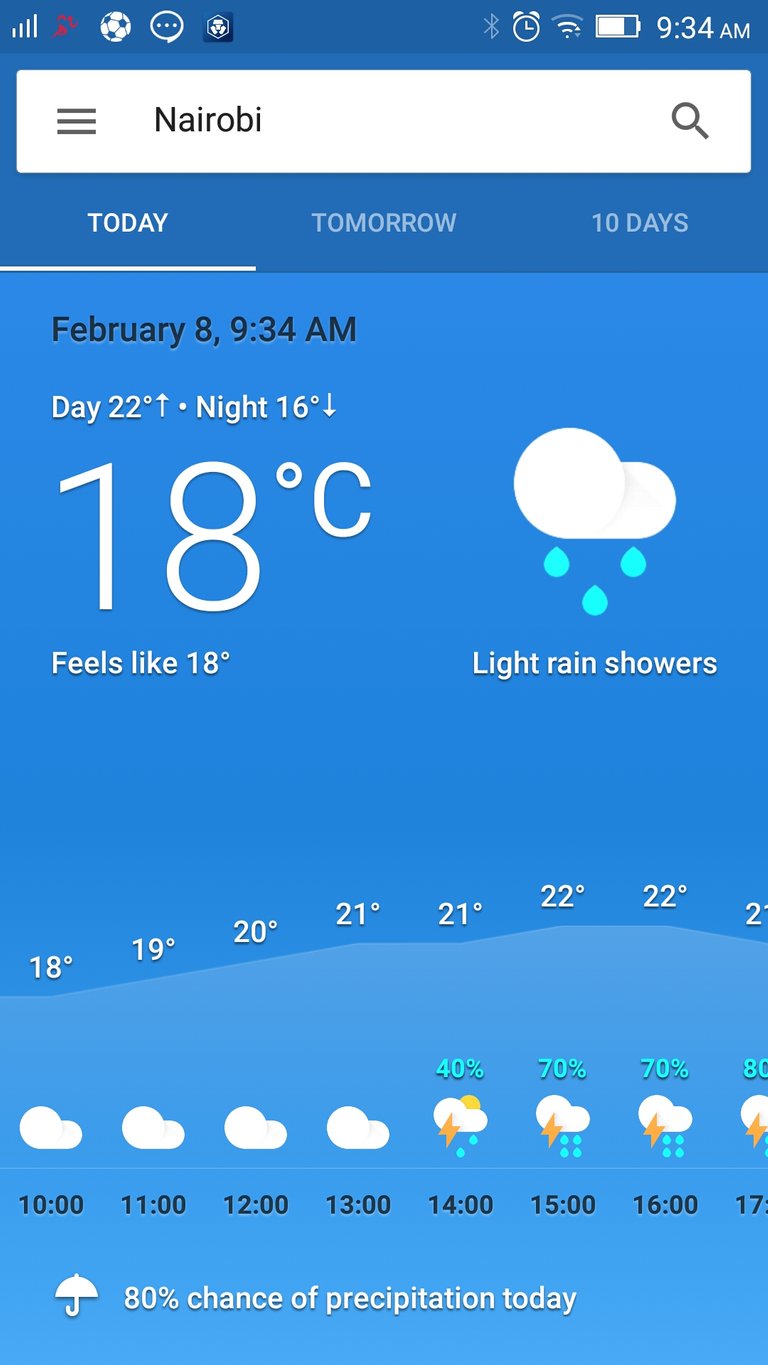Select the Today tab
Image resolution: width=768 pixels, height=1365 pixels.
coord(127,223)
